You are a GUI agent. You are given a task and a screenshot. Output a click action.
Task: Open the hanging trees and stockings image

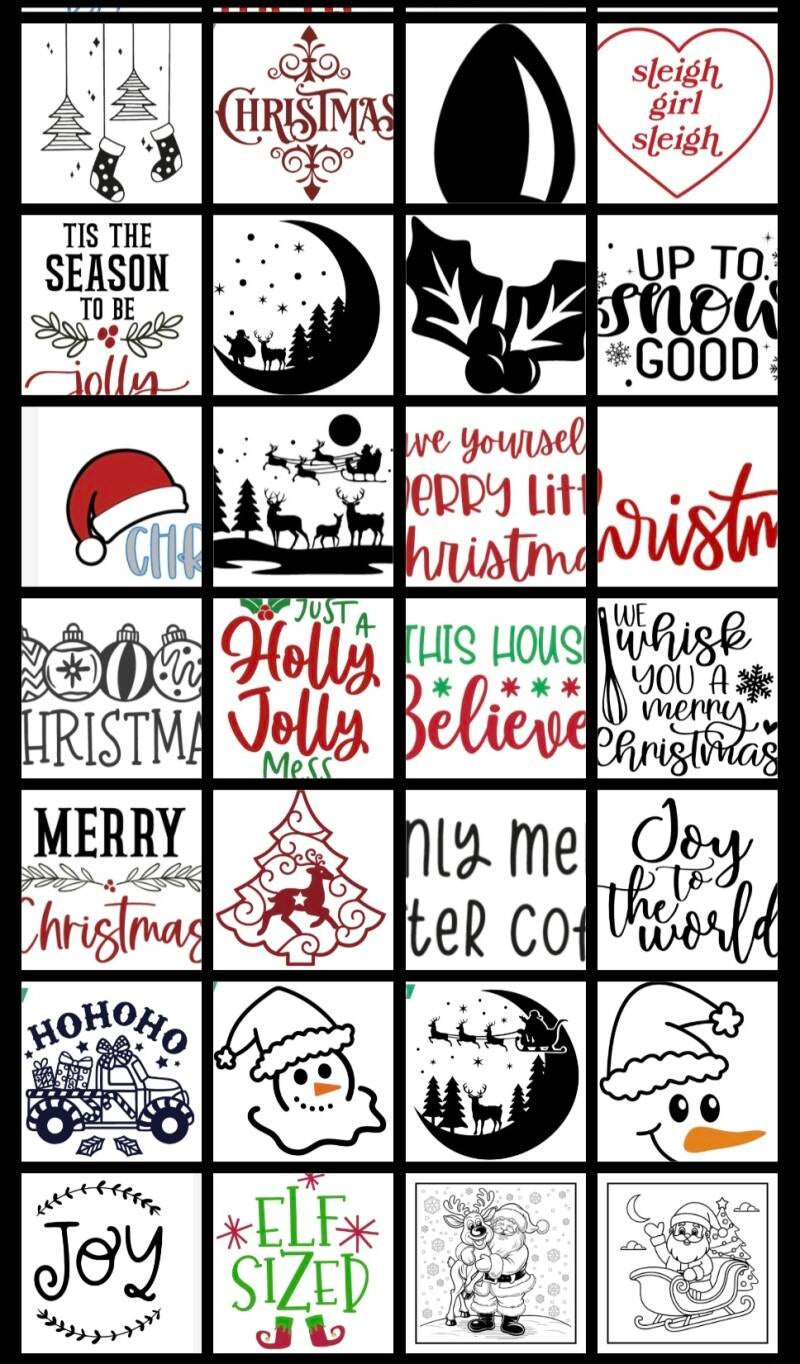pyautogui.click(x=111, y=113)
